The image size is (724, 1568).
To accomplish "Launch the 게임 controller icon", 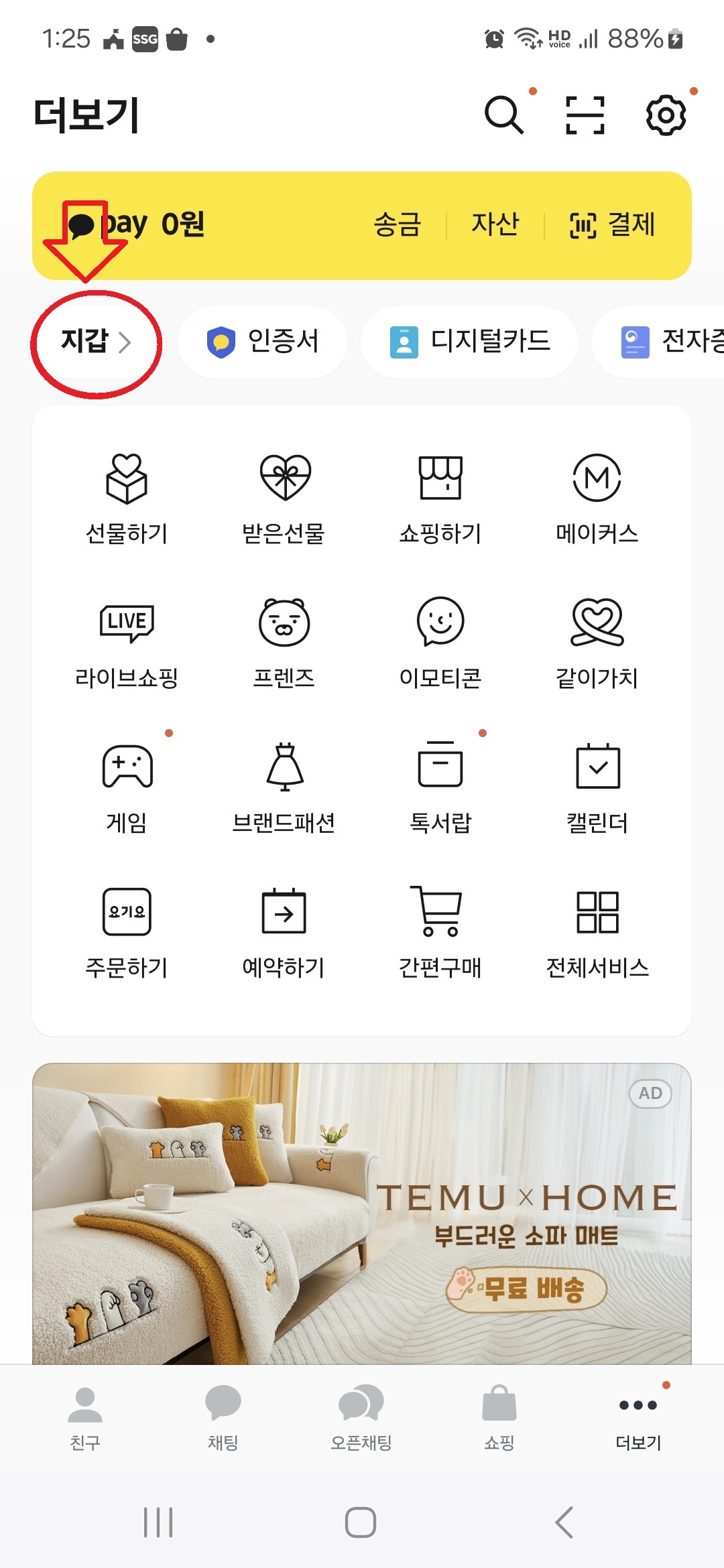I will [x=127, y=777].
